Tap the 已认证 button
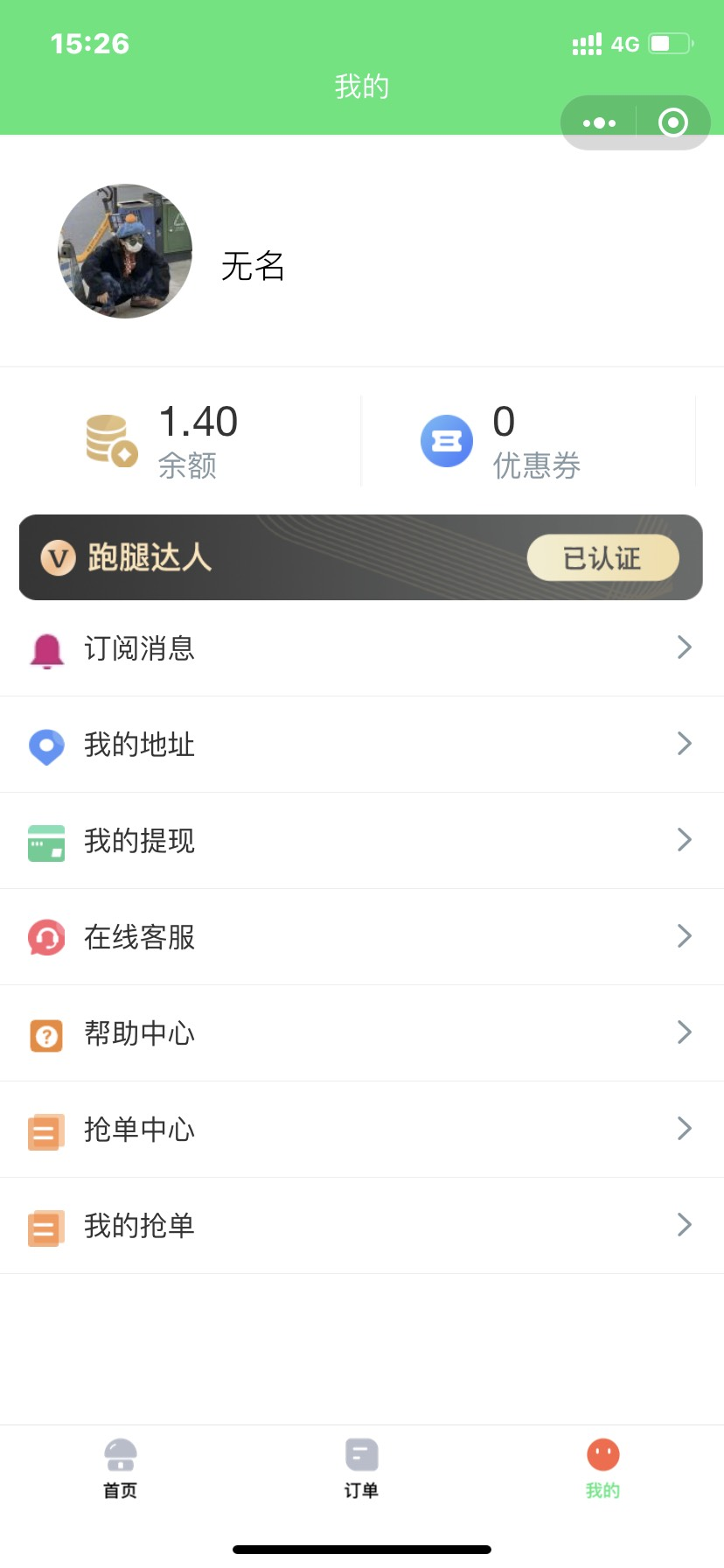This screenshot has width=724, height=1568. [602, 557]
